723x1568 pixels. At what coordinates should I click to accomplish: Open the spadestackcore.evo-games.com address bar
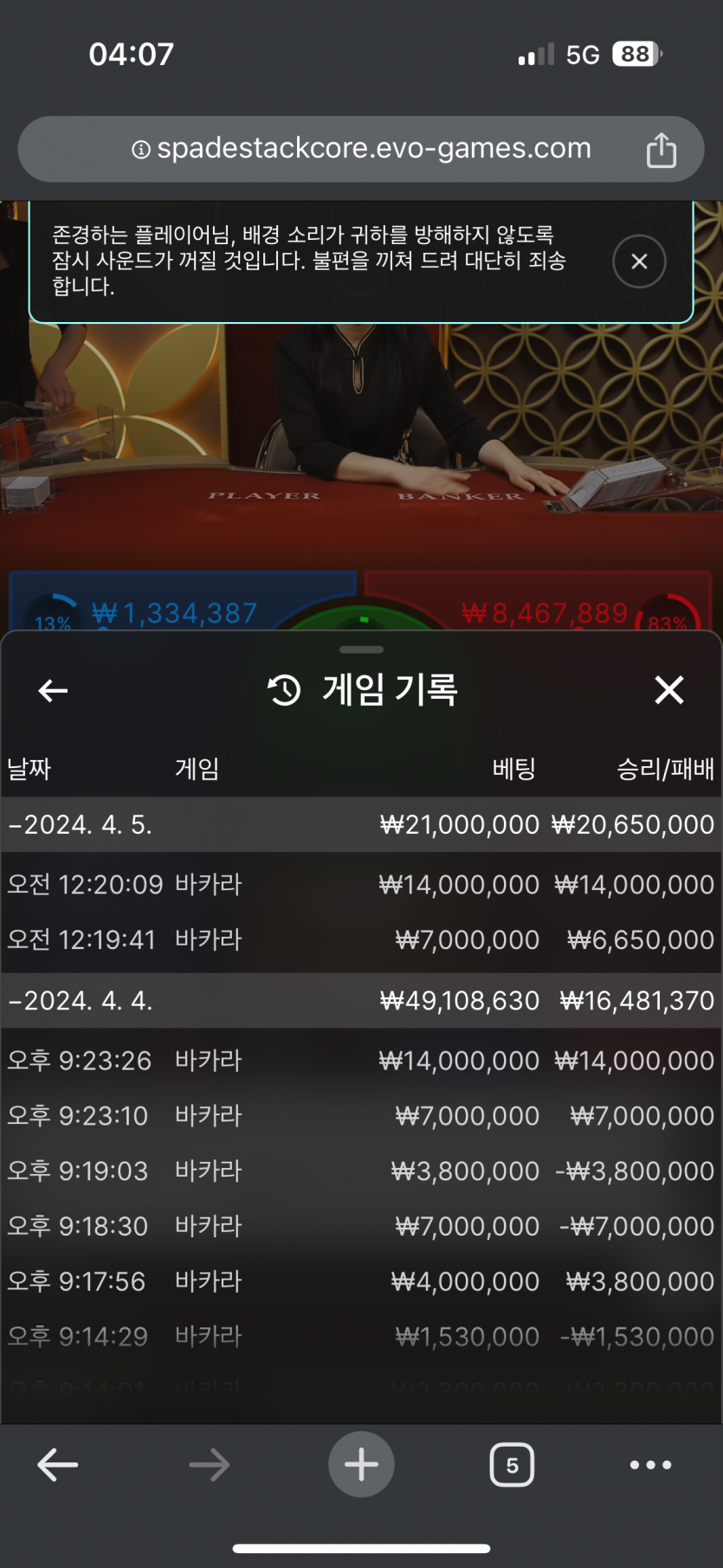[362, 149]
